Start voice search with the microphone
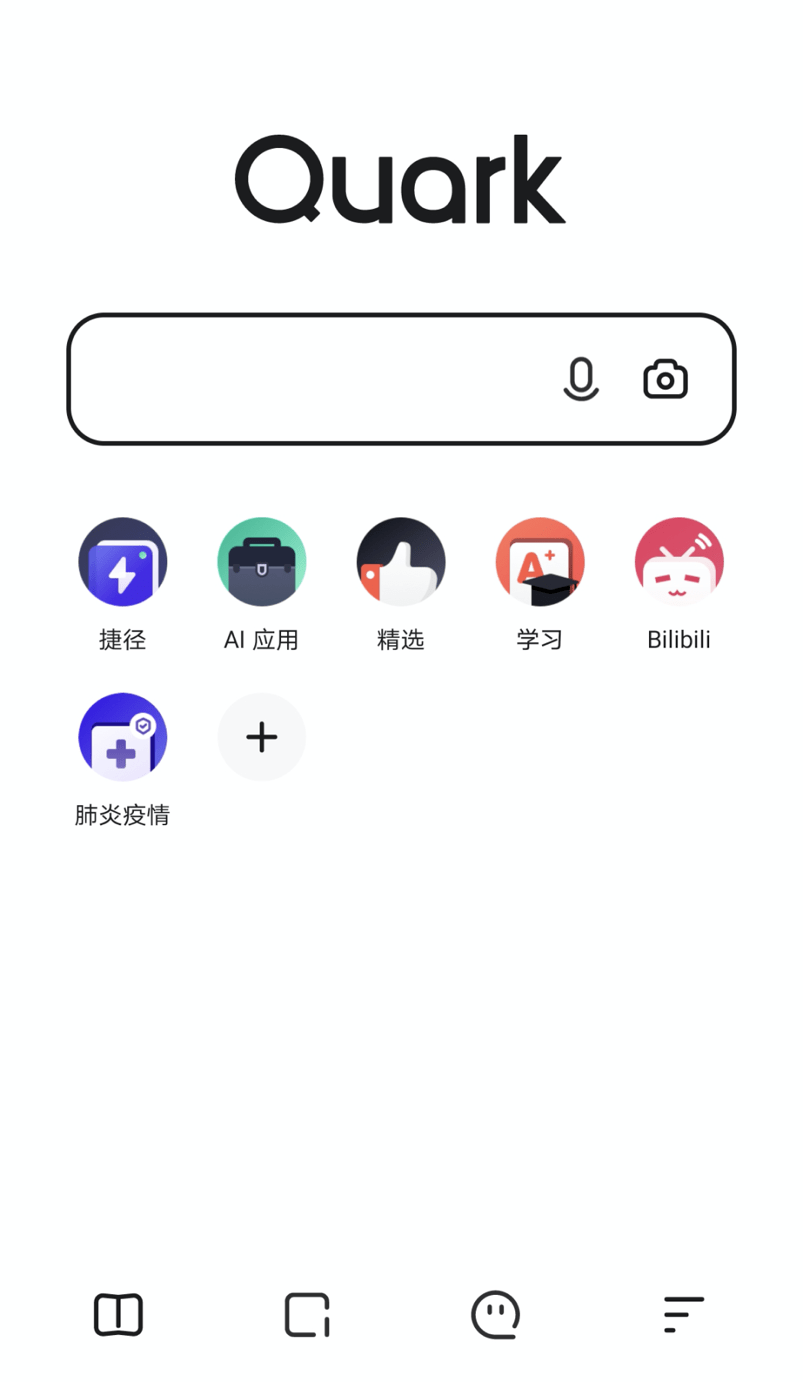The width and height of the screenshot is (803, 1382). click(x=581, y=380)
